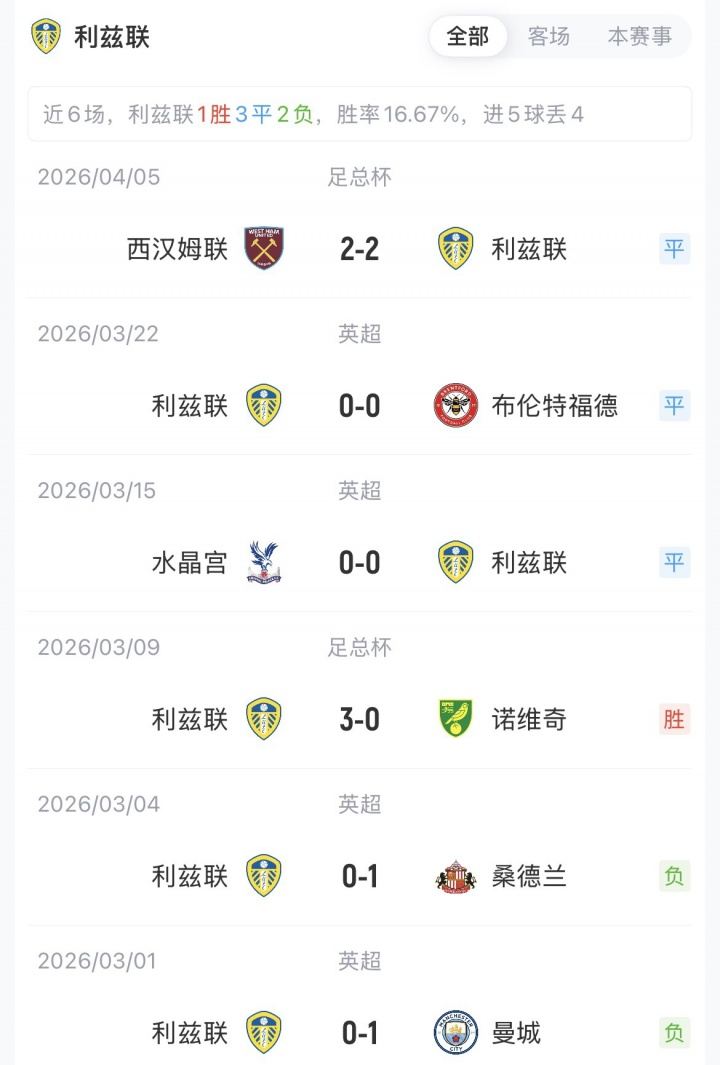Open the 利兹联 vs 布伦特福德 match
Image resolution: width=720 pixels, height=1065 pixels.
[359, 406]
